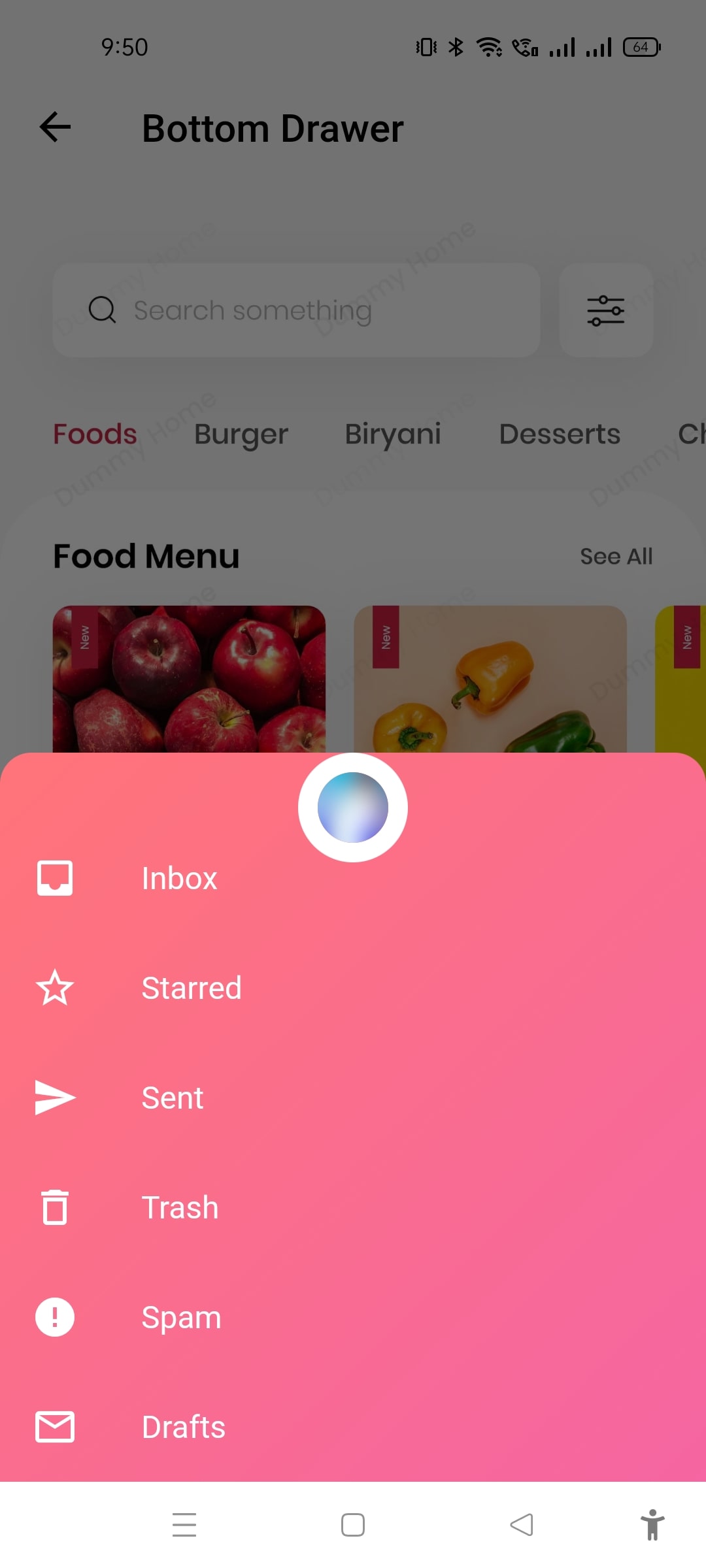Tap the system home button
The height and width of the screenshot is (1568, 706).
pos(353,1525)
